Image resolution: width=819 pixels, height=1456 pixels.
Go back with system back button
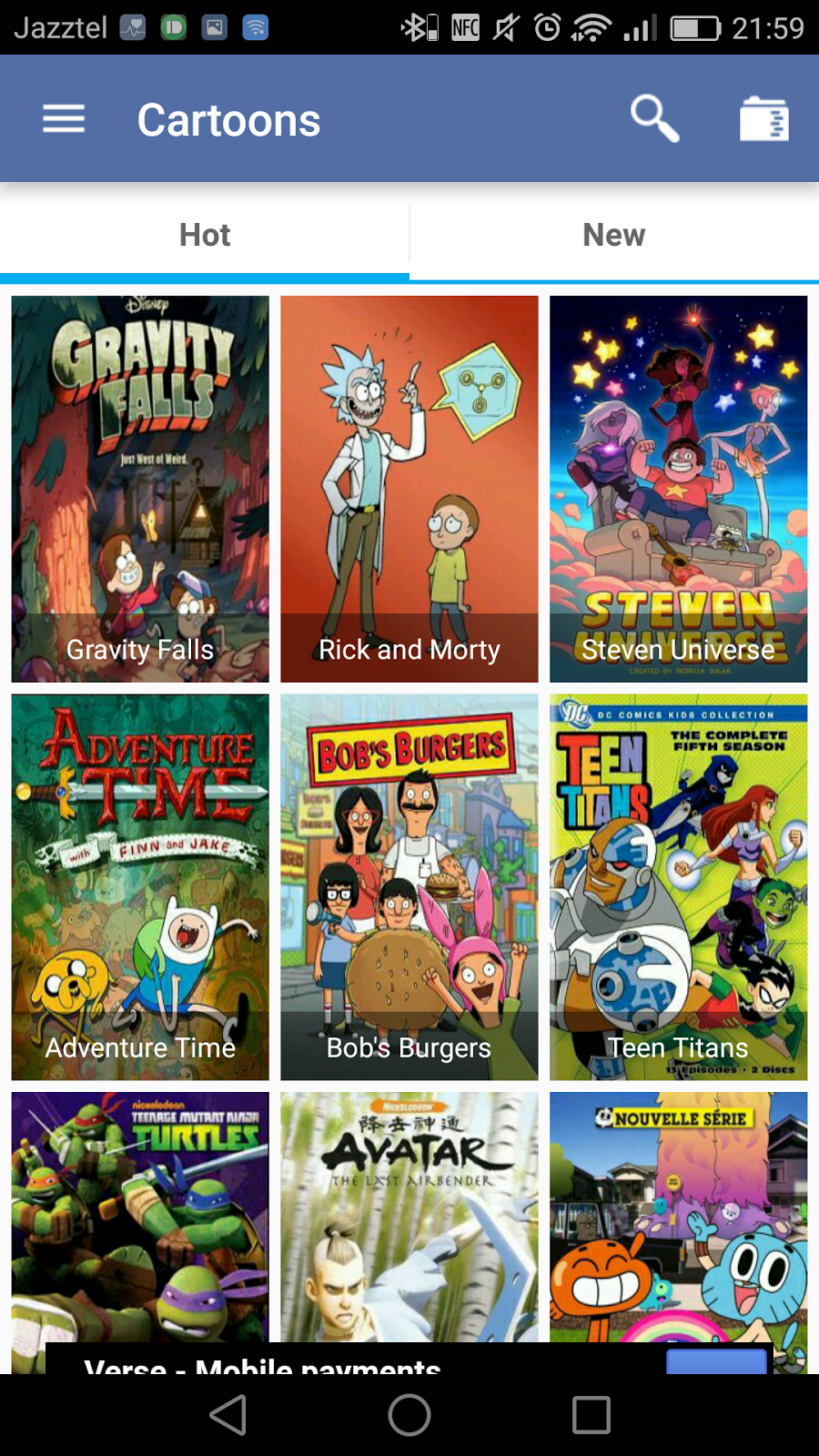point(227,1415)
